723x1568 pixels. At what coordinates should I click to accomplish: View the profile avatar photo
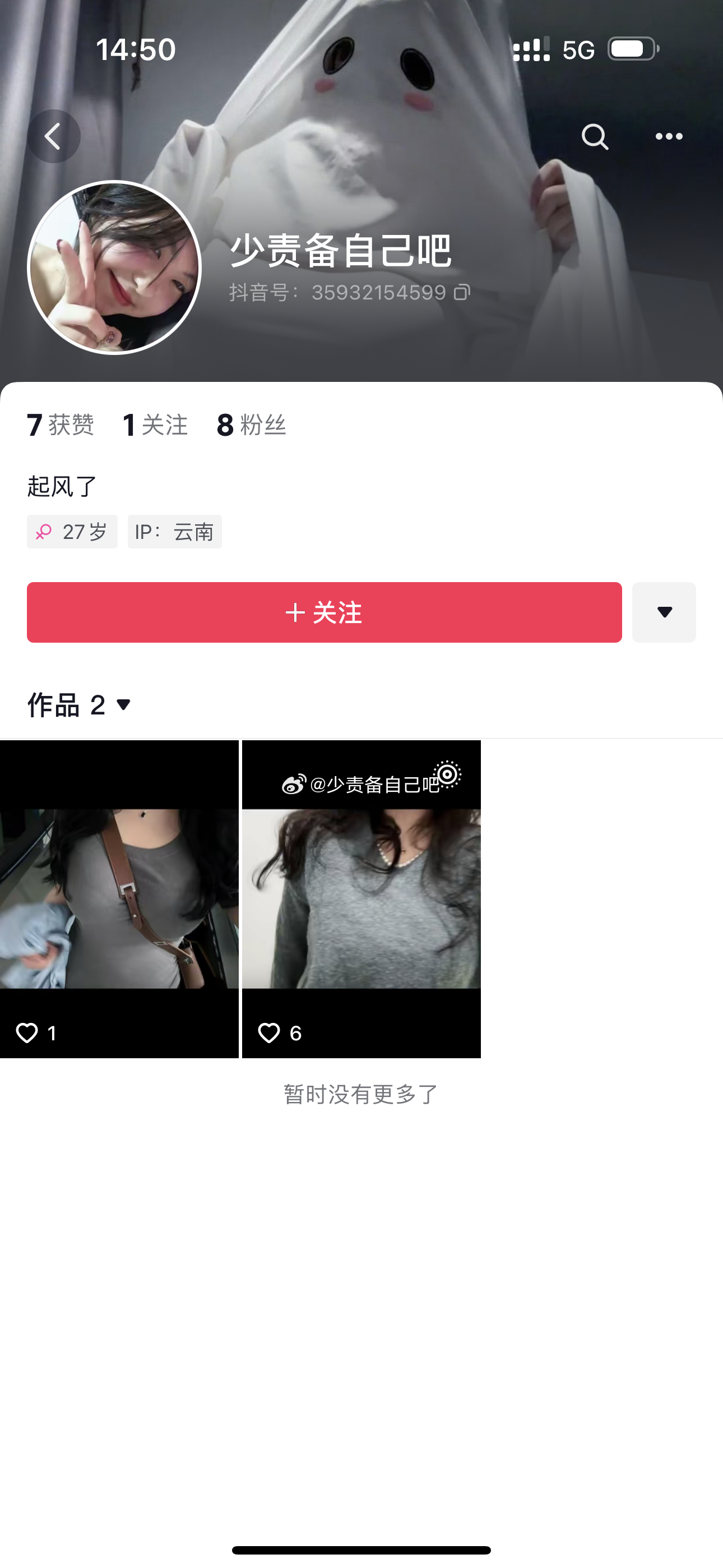(x=114, y=267)
